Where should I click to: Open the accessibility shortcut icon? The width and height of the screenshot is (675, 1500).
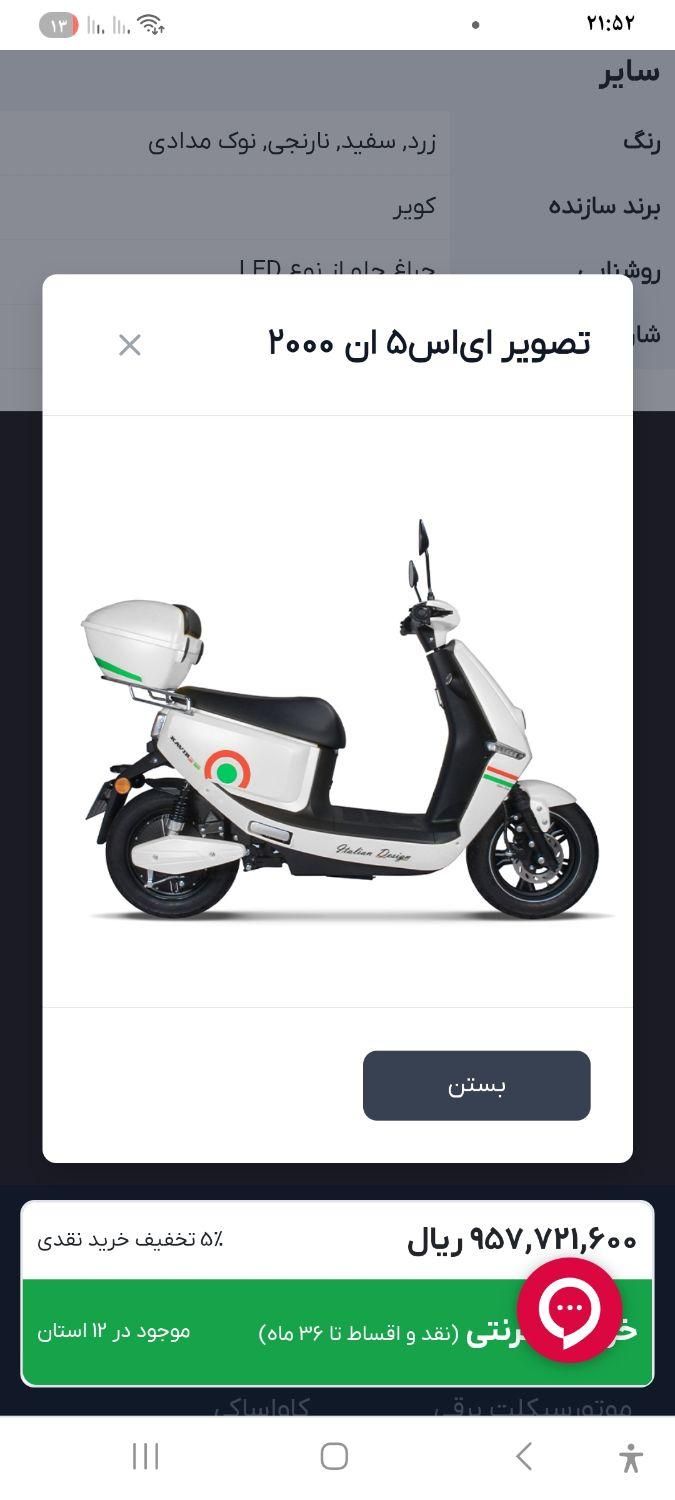coord(630,1457)
